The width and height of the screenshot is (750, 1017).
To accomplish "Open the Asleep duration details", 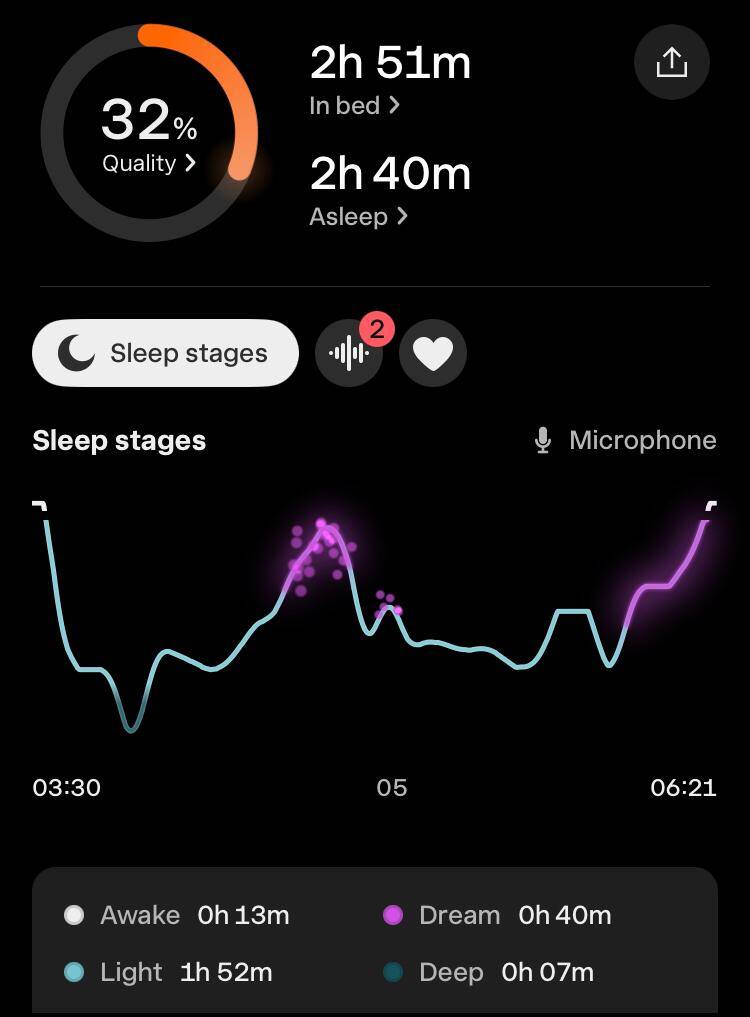I will click(358, 216).
